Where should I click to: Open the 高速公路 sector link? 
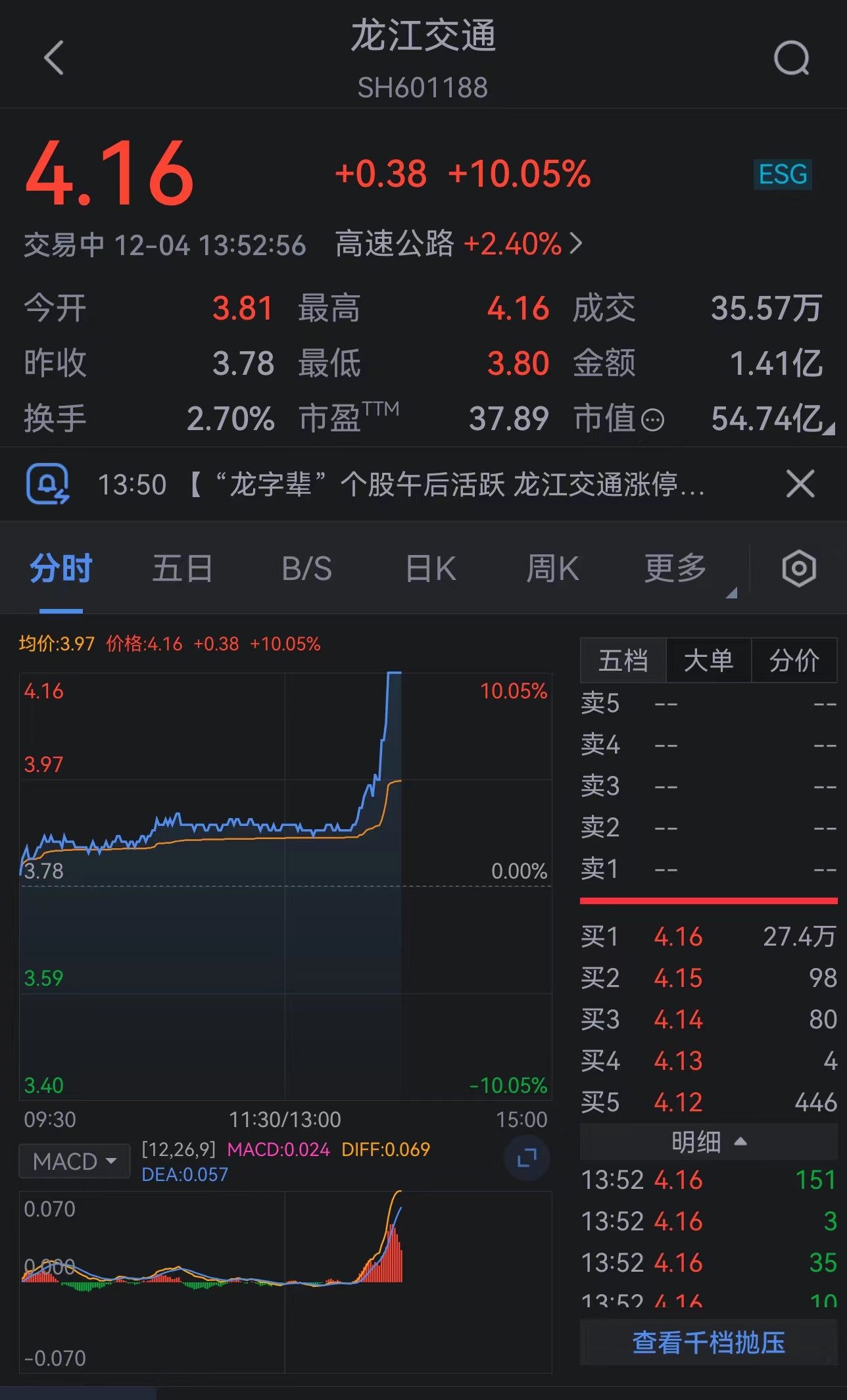pyautogui.click(x=458, y=244)
